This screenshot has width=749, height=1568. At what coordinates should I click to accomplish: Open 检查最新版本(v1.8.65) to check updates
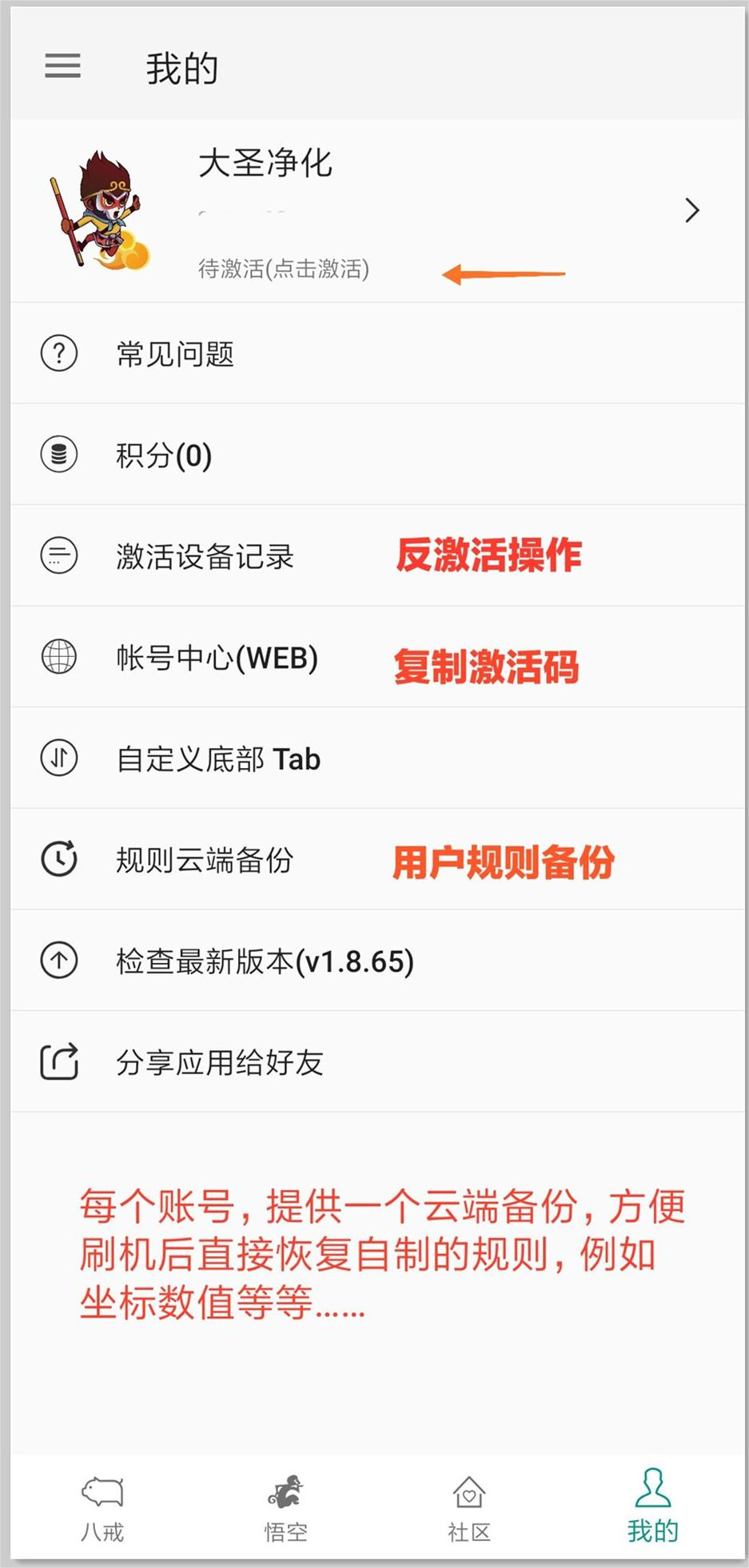[x=264, y=961]
